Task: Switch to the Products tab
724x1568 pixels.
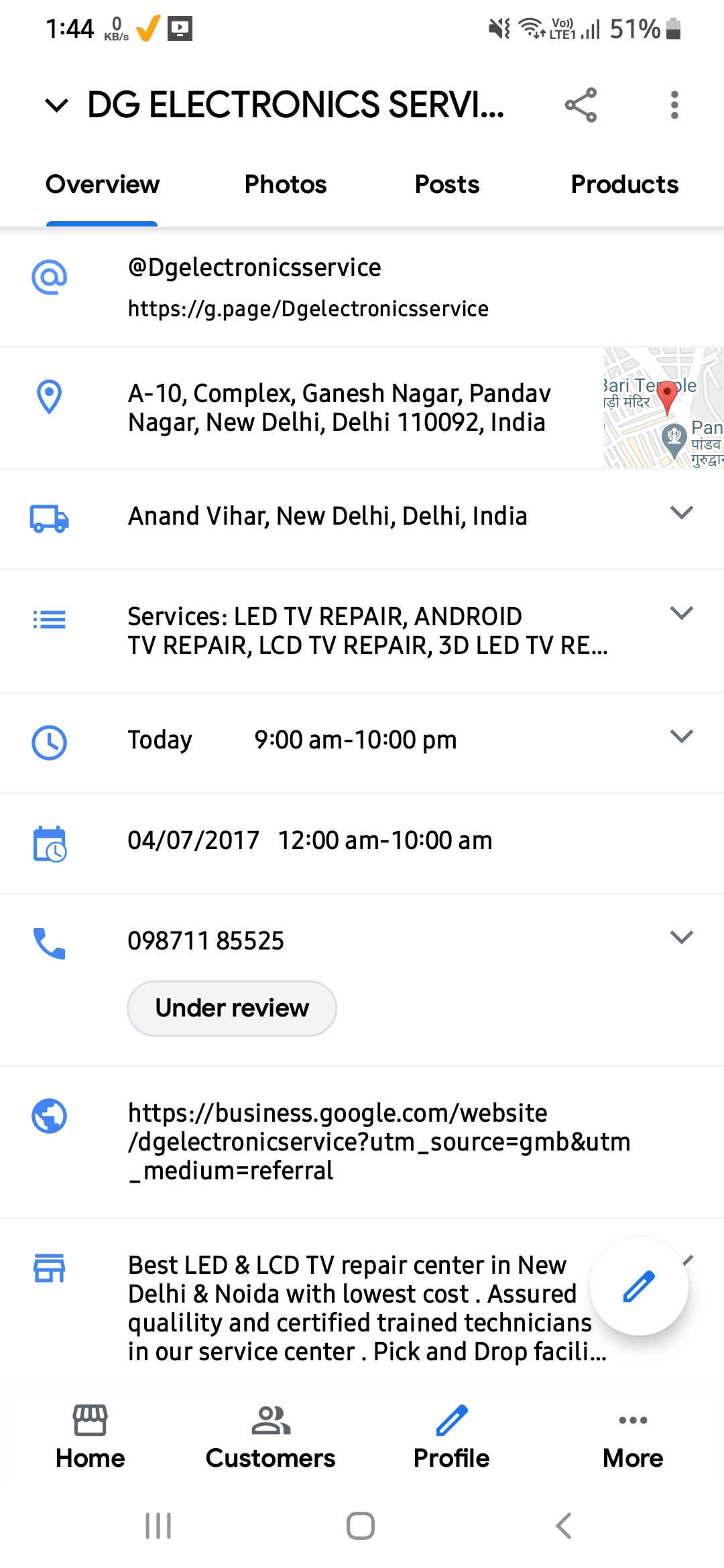Action: (x=625, y=184)
